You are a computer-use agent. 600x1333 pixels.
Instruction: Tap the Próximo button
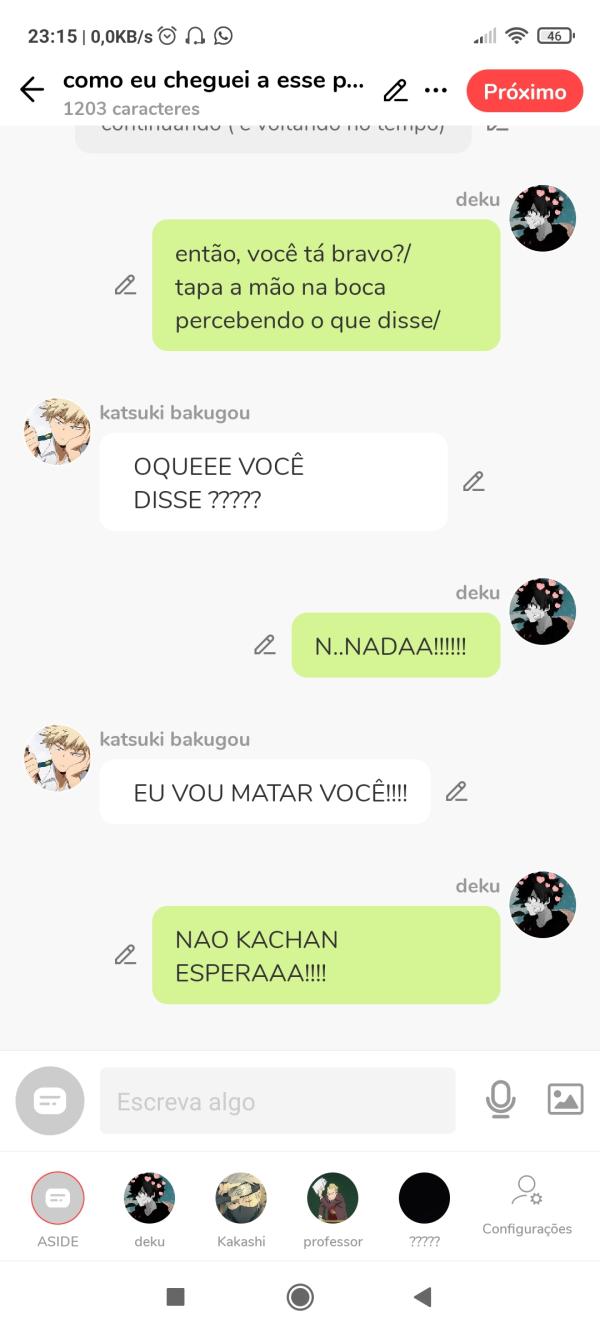click(x=524, y=91)
